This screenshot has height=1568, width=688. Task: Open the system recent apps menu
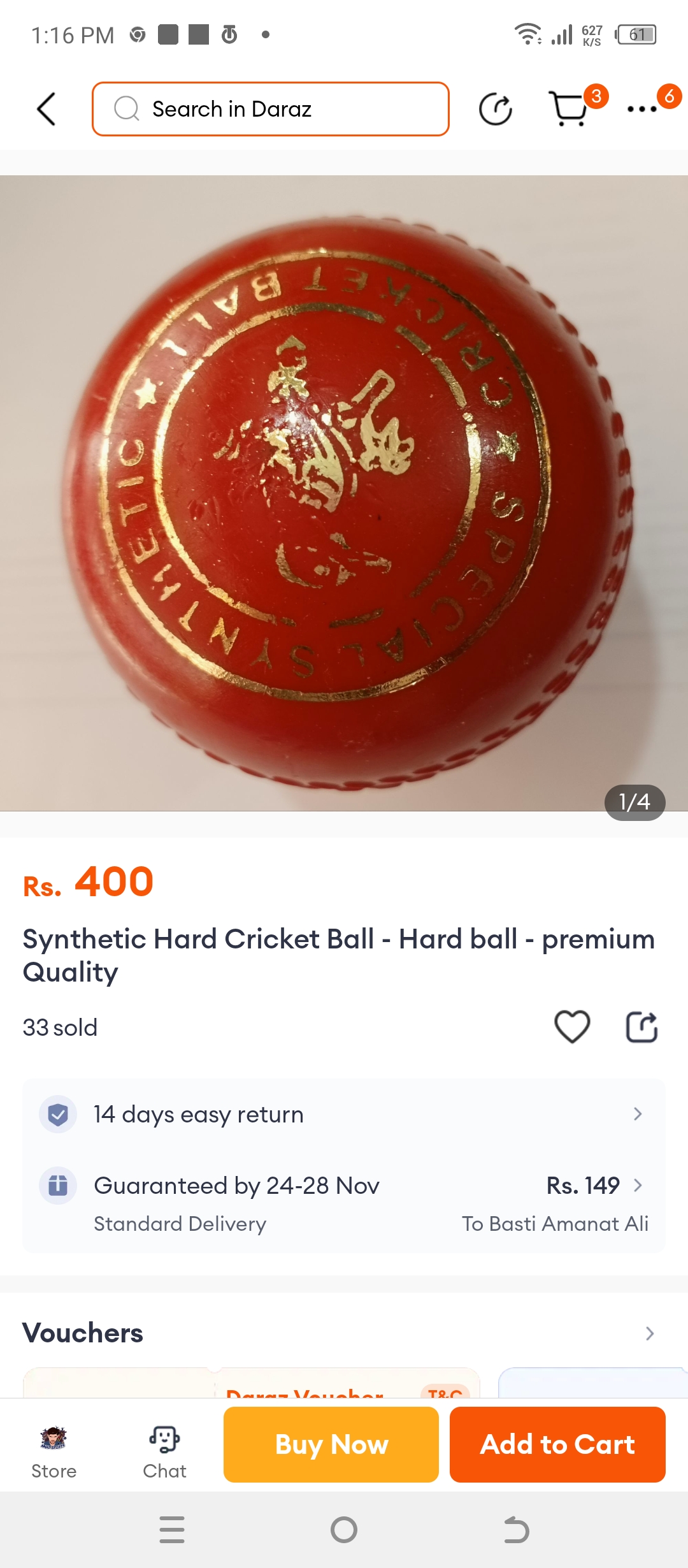[172, 1530]
